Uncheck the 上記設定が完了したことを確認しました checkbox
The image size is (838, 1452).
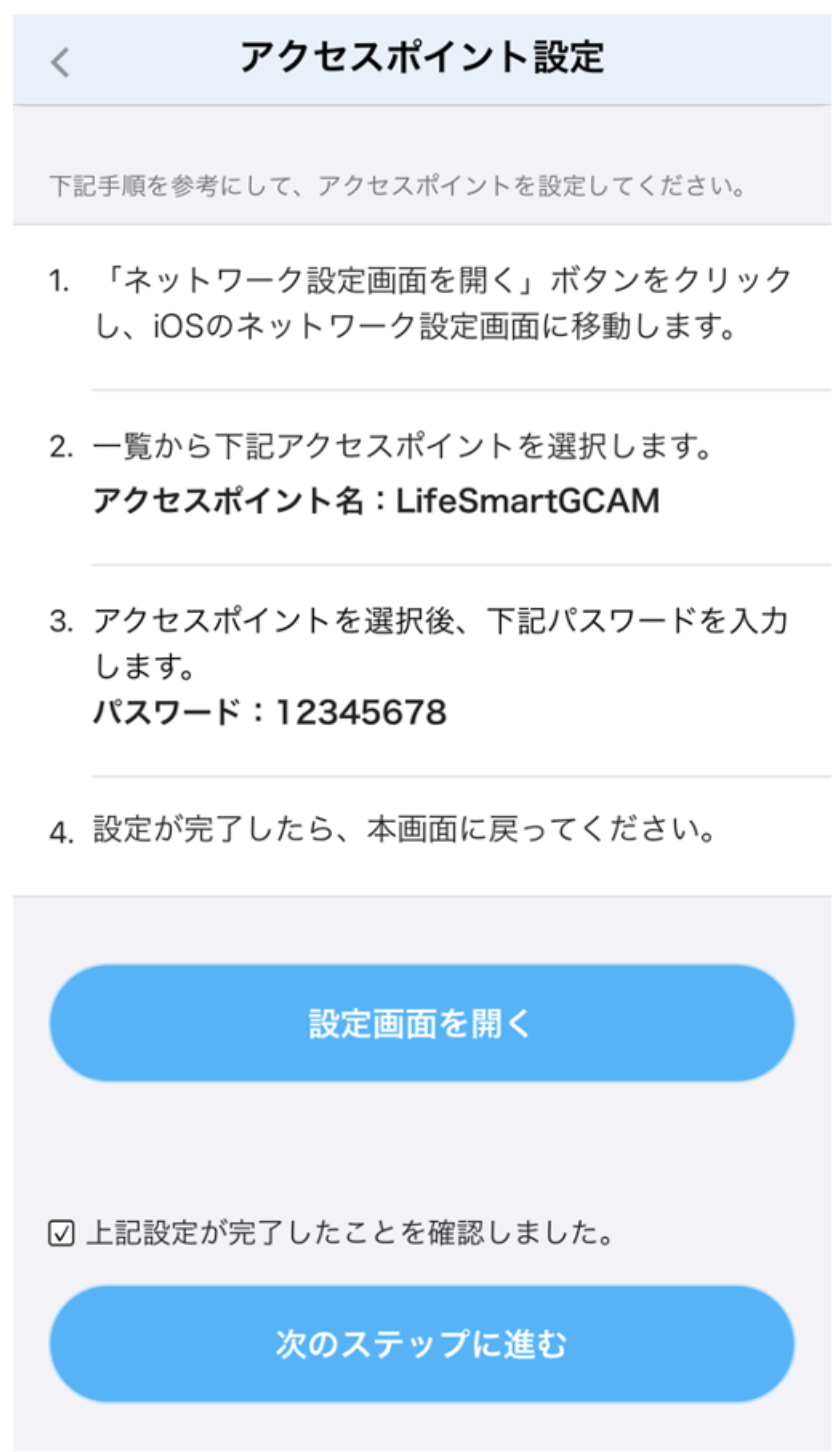click(x=60, y=1234)
